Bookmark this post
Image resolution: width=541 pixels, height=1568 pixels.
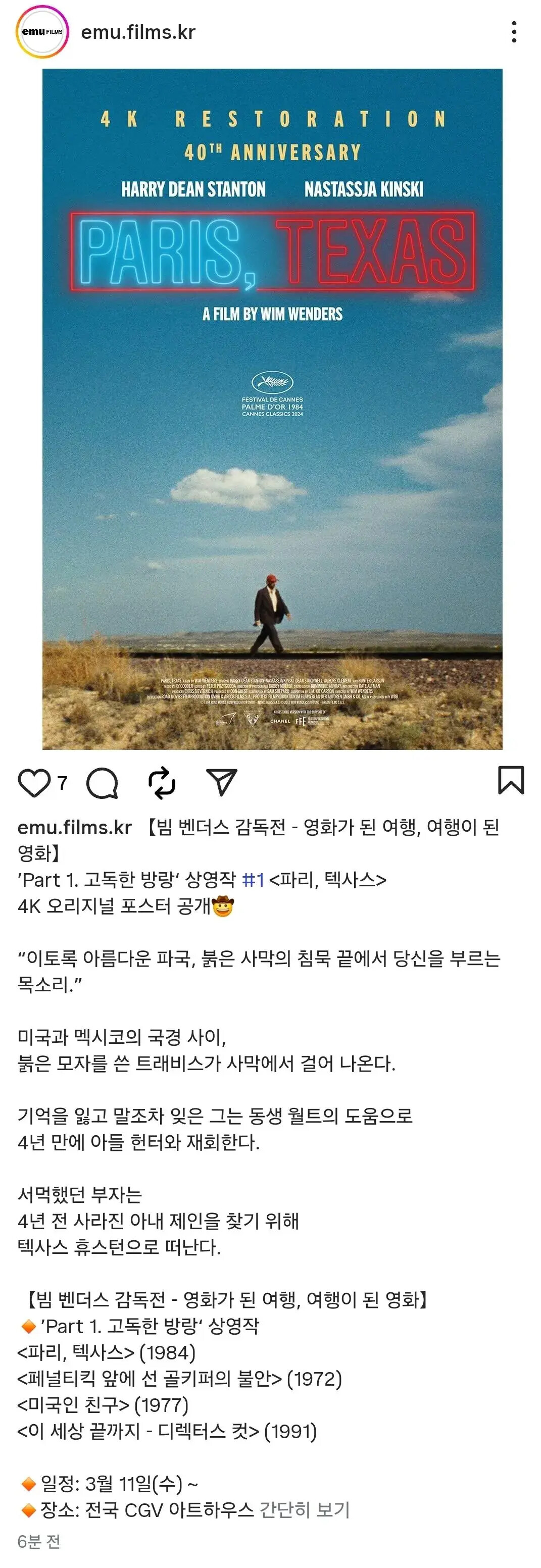(x=511, y=780)
